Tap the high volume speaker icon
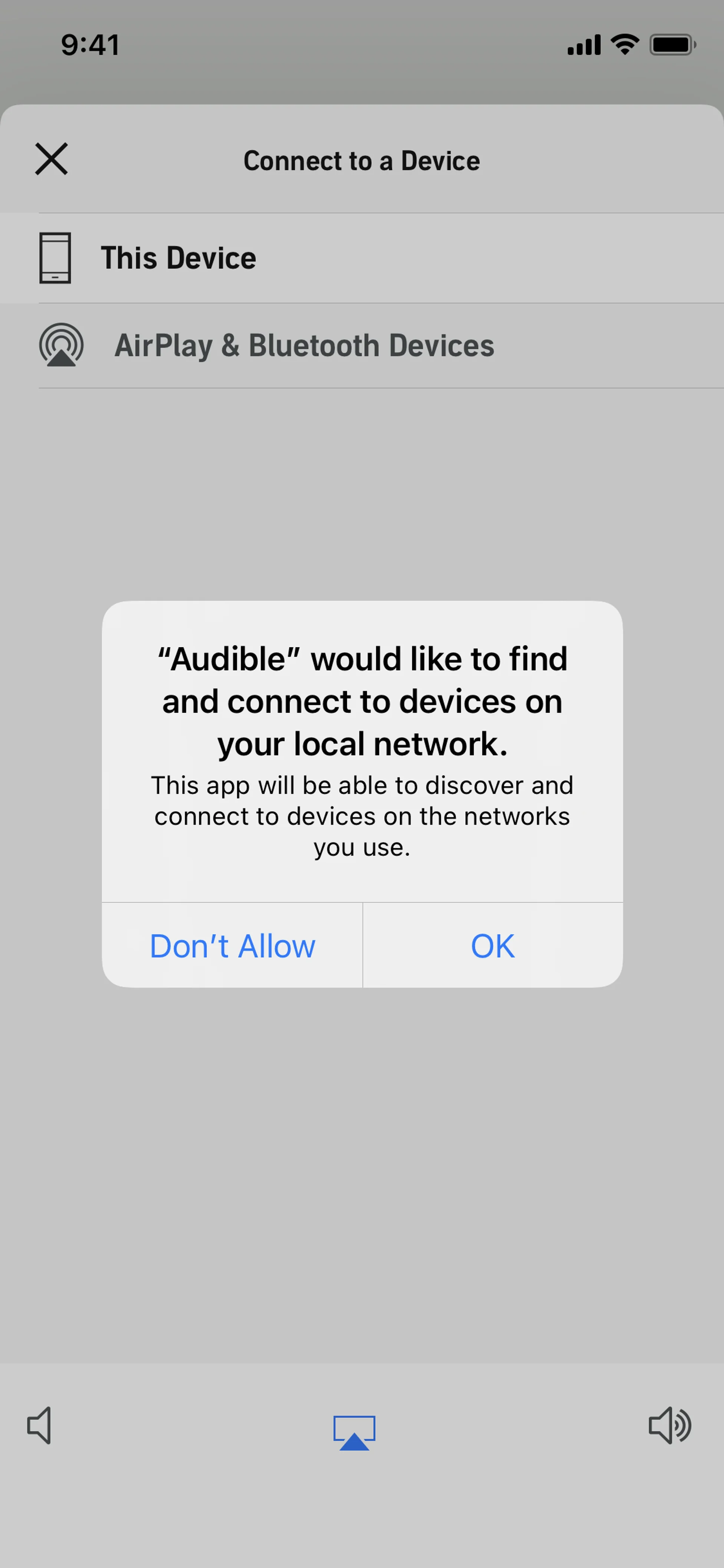Viewport: 724px width, 1568px height. (669, 1425)
